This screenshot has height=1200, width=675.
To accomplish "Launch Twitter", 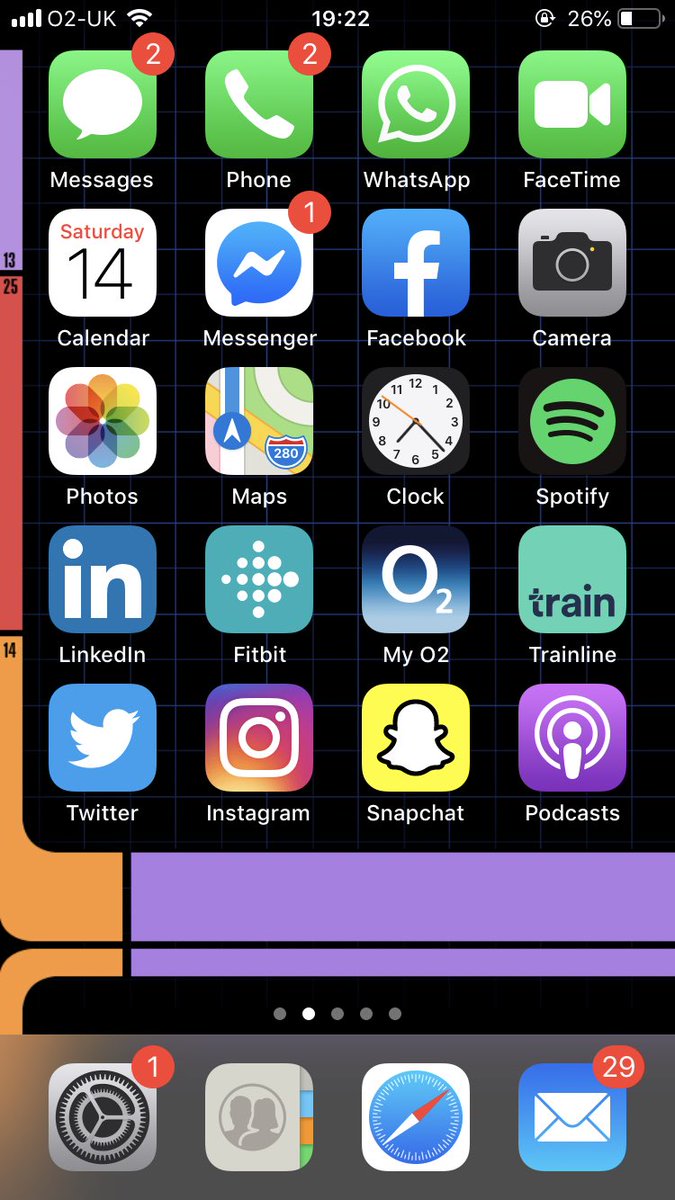I will pyautogui.click(x=102, y=737).
